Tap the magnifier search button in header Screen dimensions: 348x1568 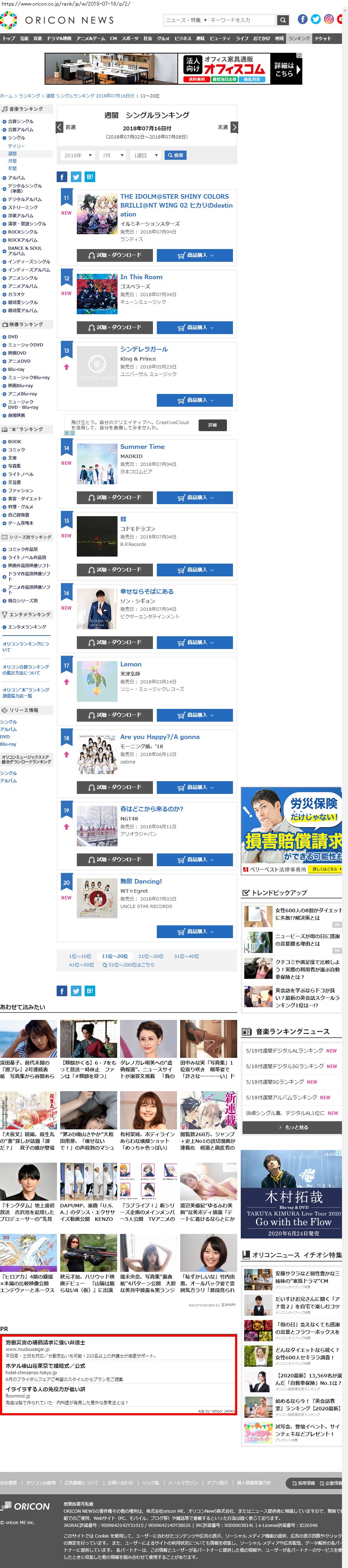[282, 20]
